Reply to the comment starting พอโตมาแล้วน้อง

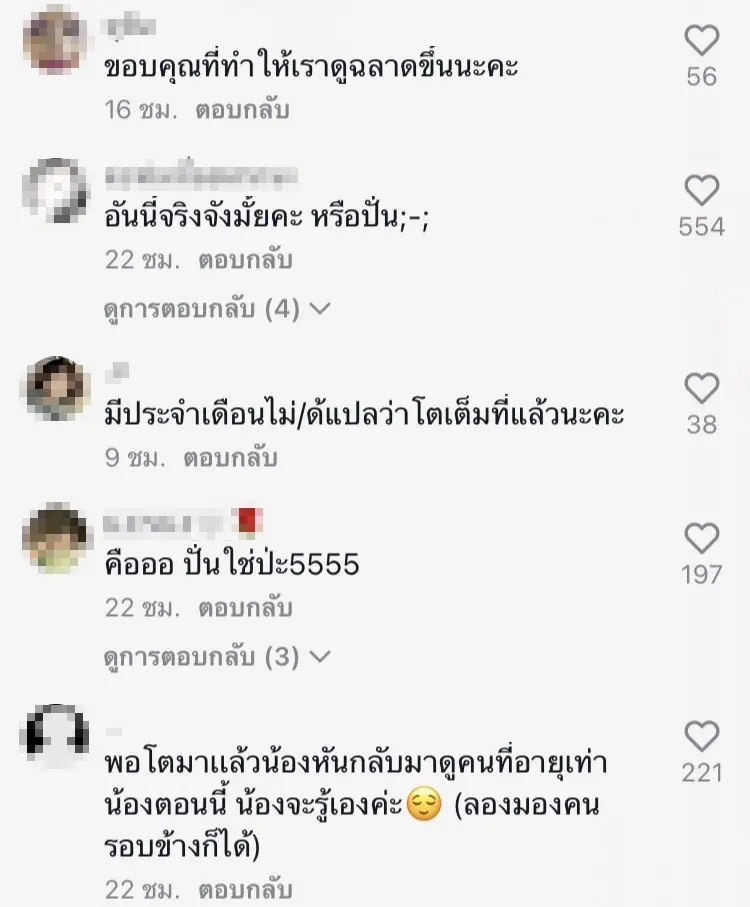click(244, 888)
